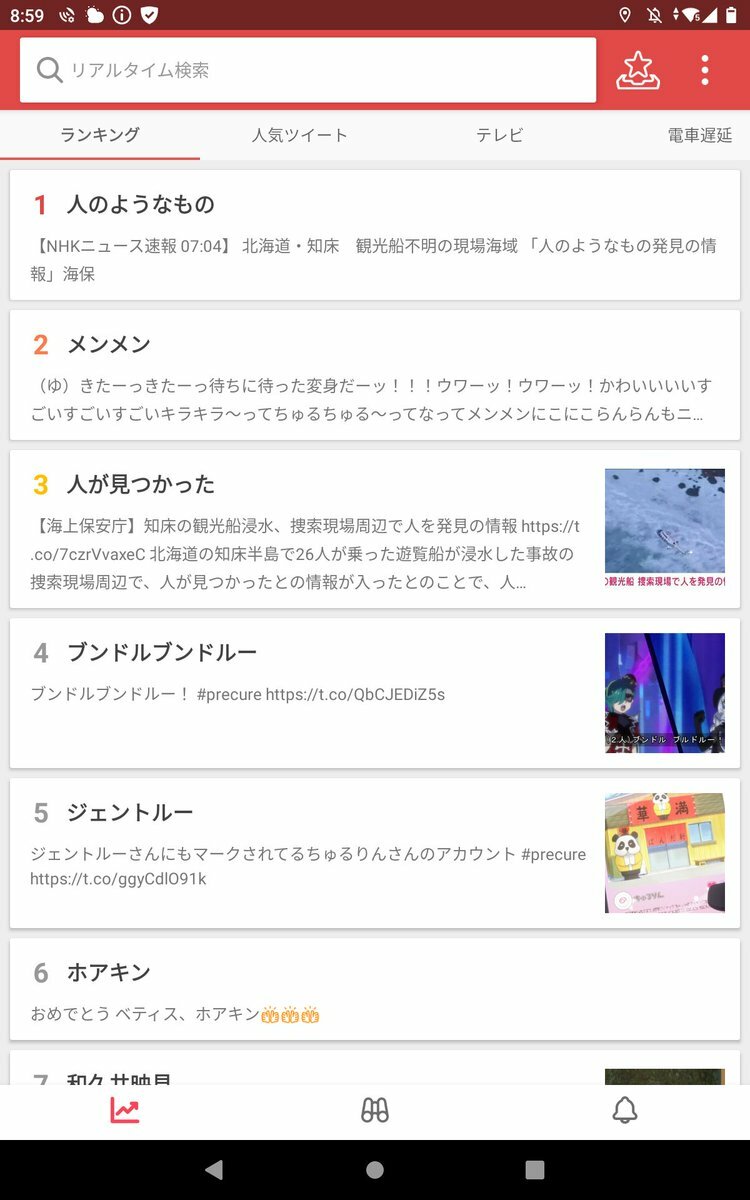Switch to the ランキング tab

point(100,135)
